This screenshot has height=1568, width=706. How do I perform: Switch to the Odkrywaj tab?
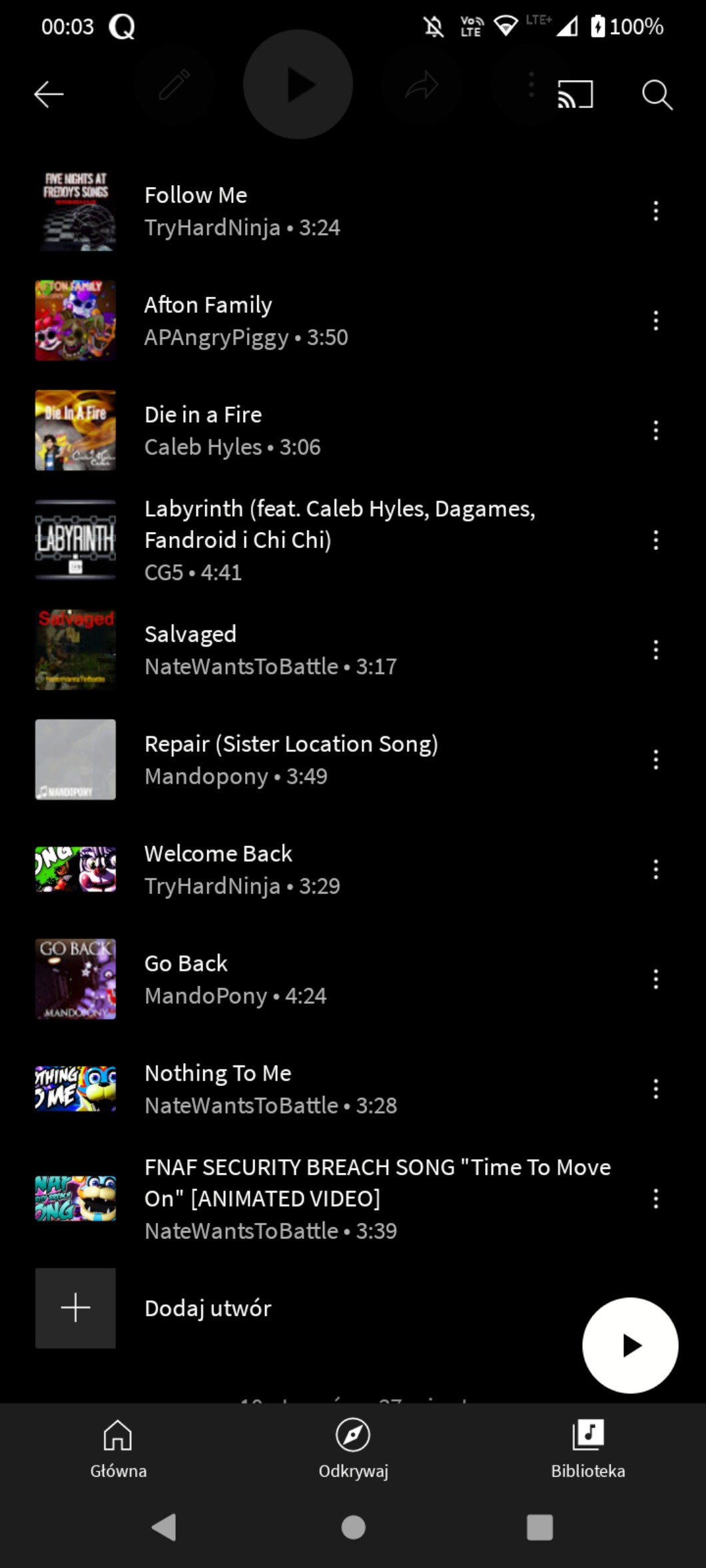coord(353,1447)
